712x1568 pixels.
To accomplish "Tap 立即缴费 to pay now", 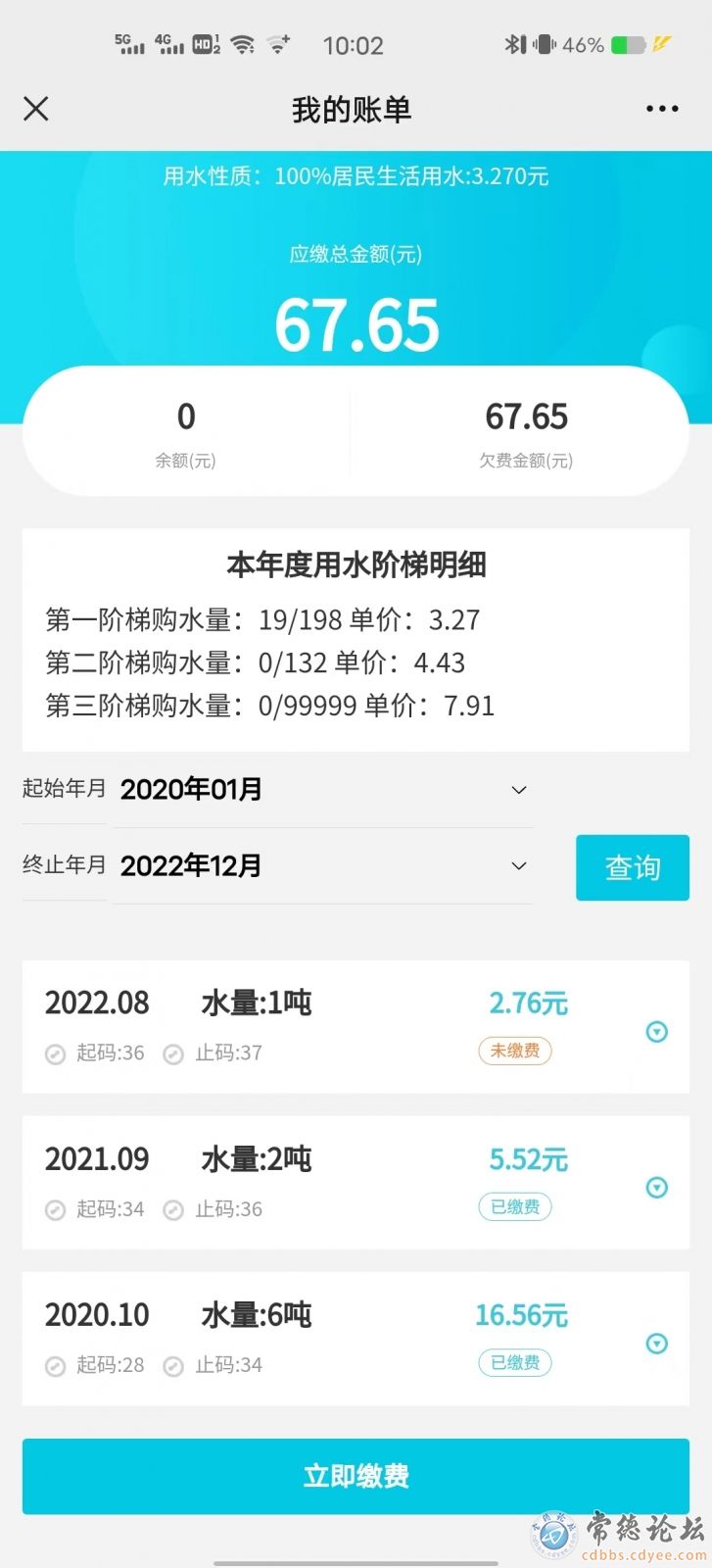I will tap(356, 1476).
